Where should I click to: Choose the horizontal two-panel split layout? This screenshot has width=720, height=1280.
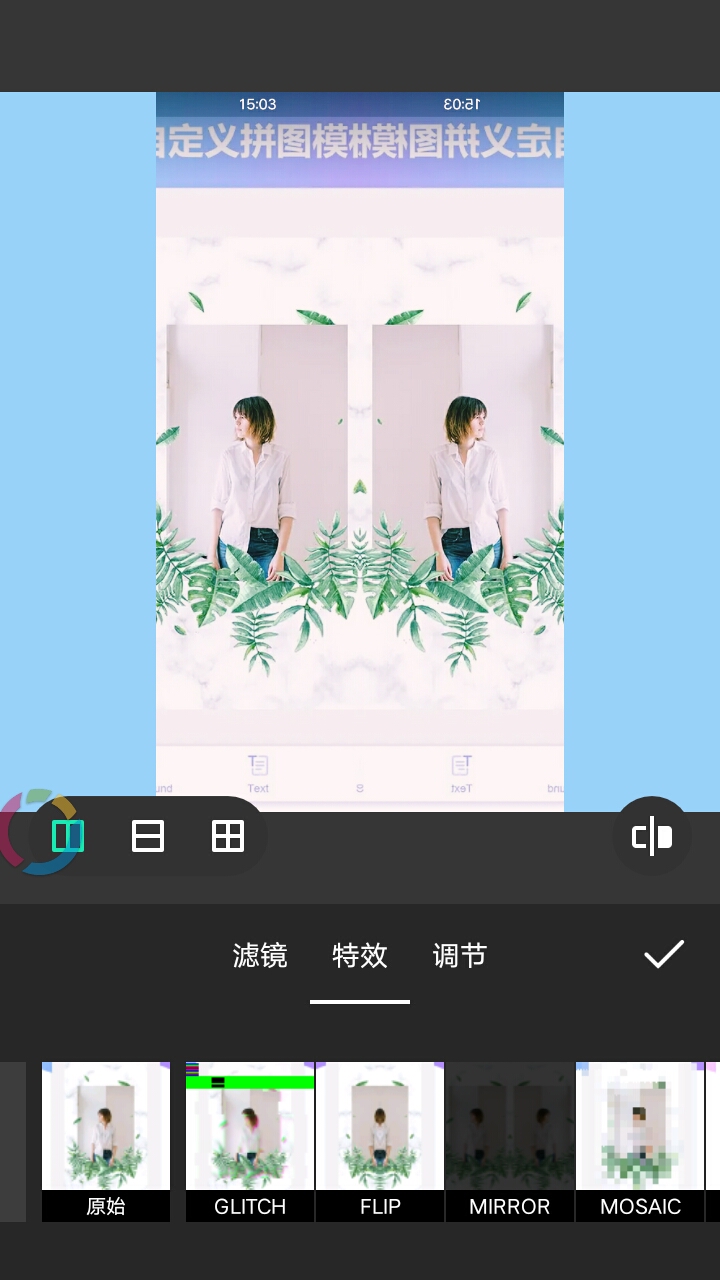point(148,836)
